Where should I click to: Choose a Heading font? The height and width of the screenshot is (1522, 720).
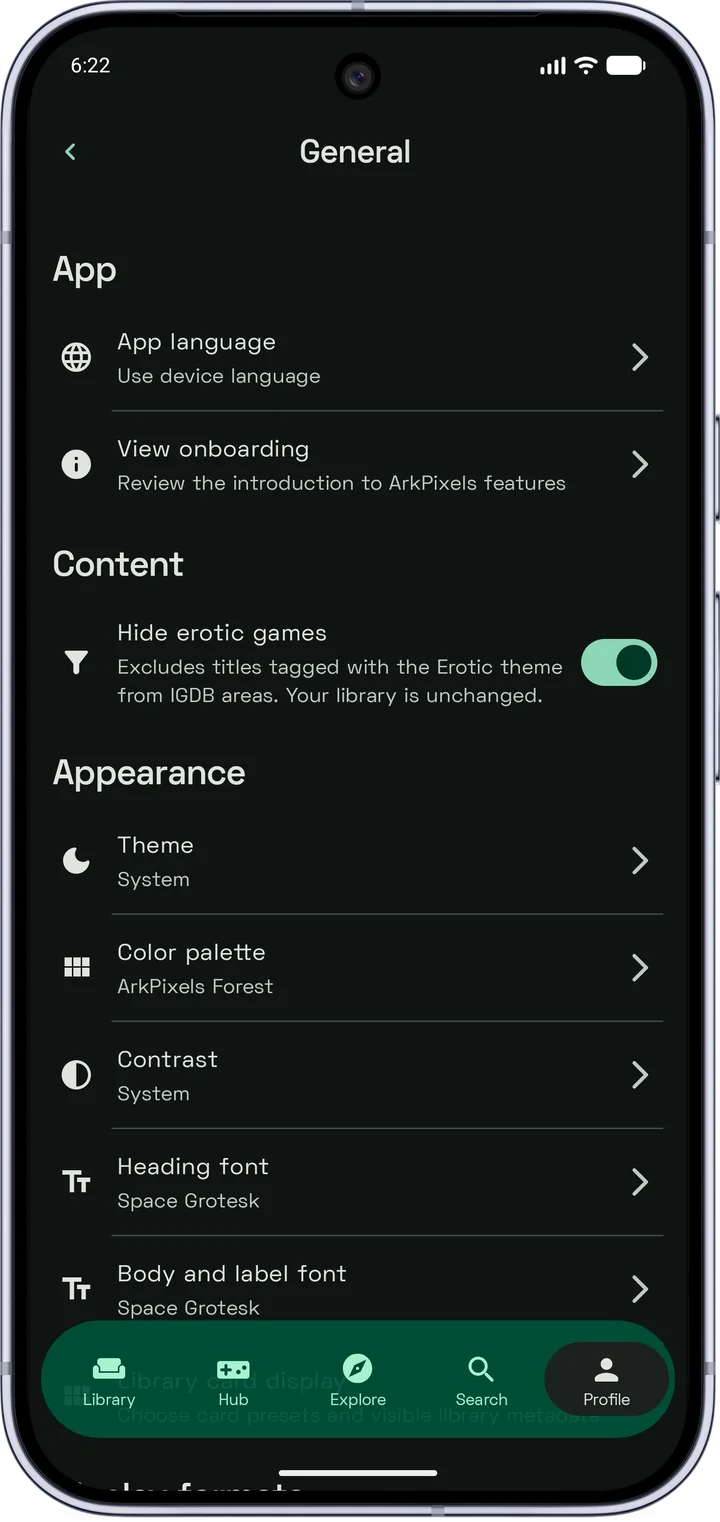357,1182
